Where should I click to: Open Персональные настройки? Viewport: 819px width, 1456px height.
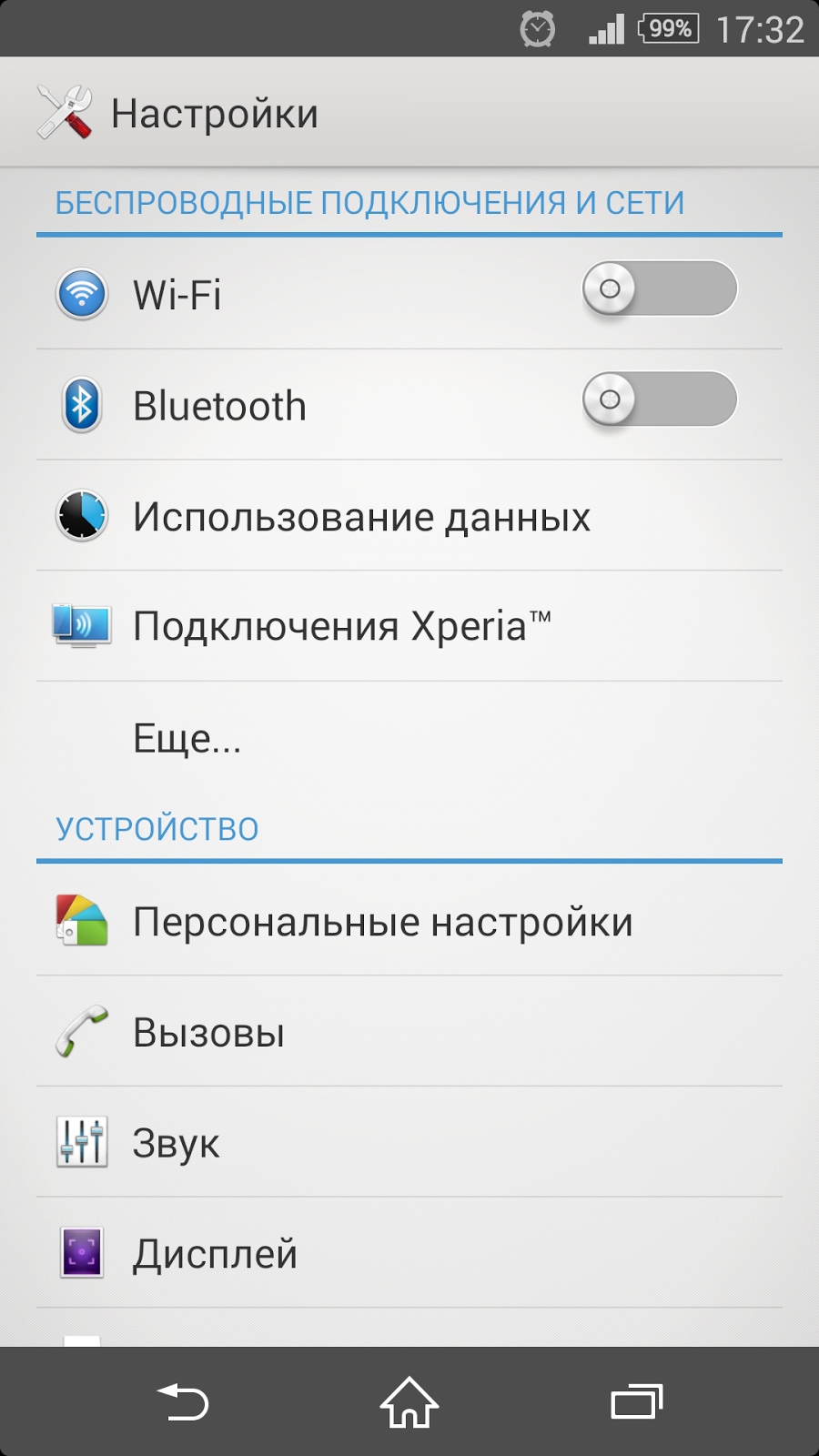click(382, 922)
